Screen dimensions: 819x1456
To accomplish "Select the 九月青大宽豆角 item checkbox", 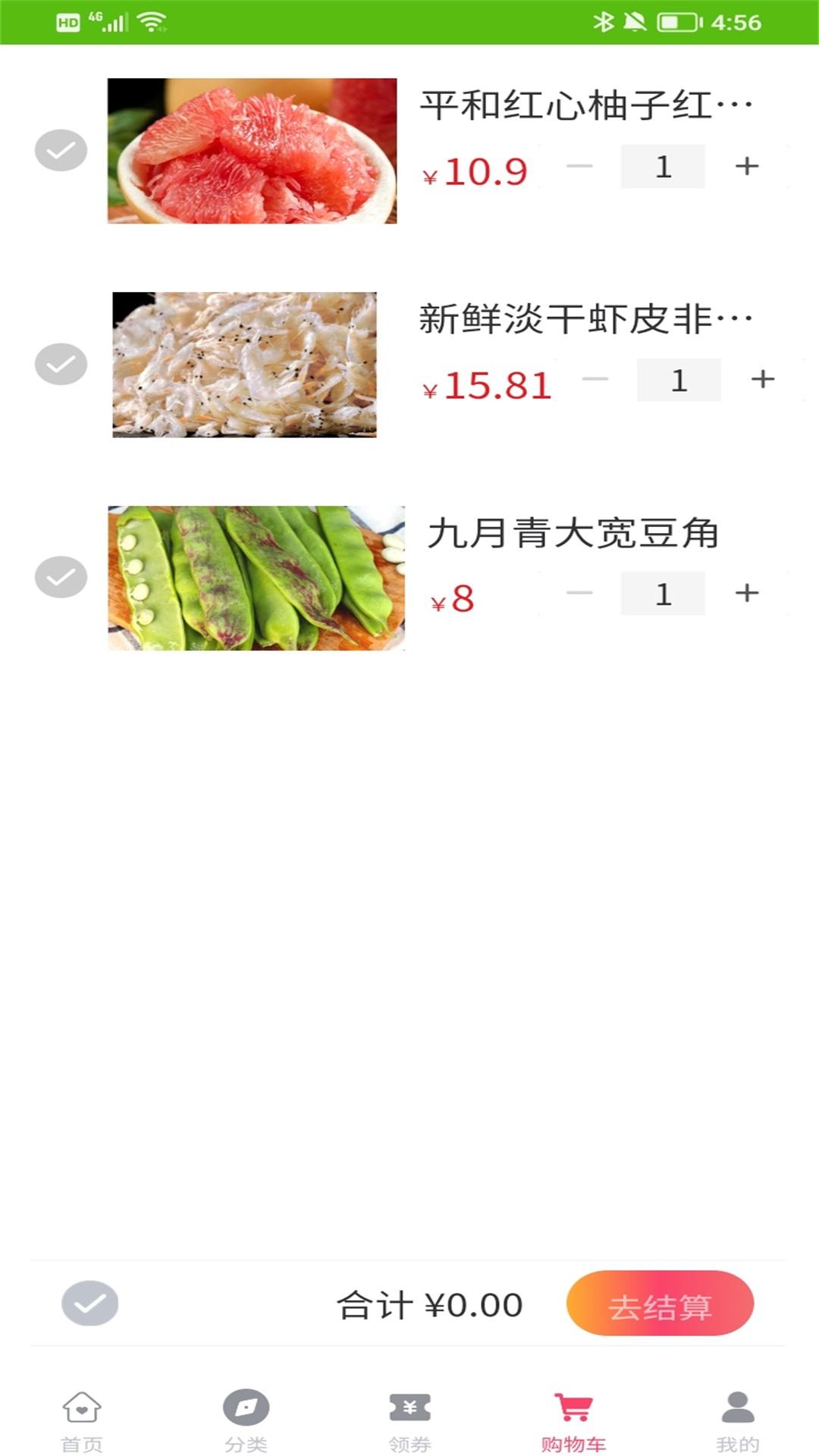I will point(60,578).
